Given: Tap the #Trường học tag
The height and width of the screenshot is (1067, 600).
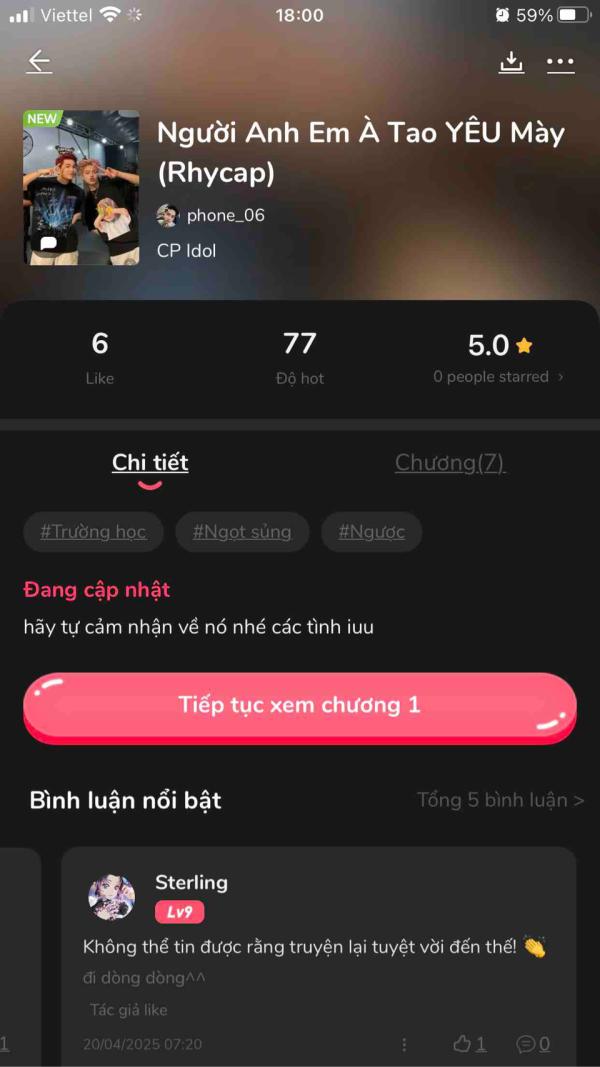Looking at the screenshot, I should point(93,532).
